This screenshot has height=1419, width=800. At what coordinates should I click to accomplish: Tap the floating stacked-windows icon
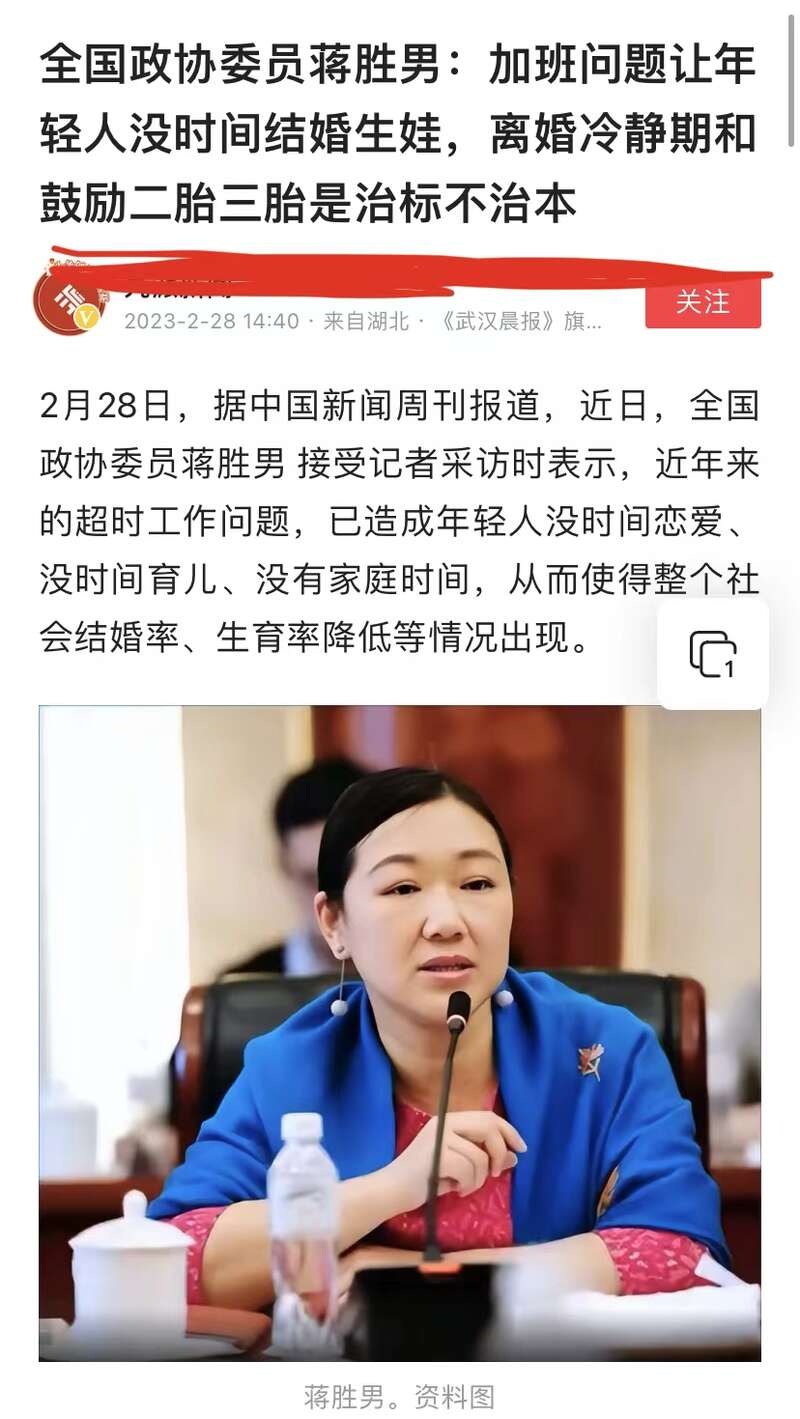(x=712, y=654)
